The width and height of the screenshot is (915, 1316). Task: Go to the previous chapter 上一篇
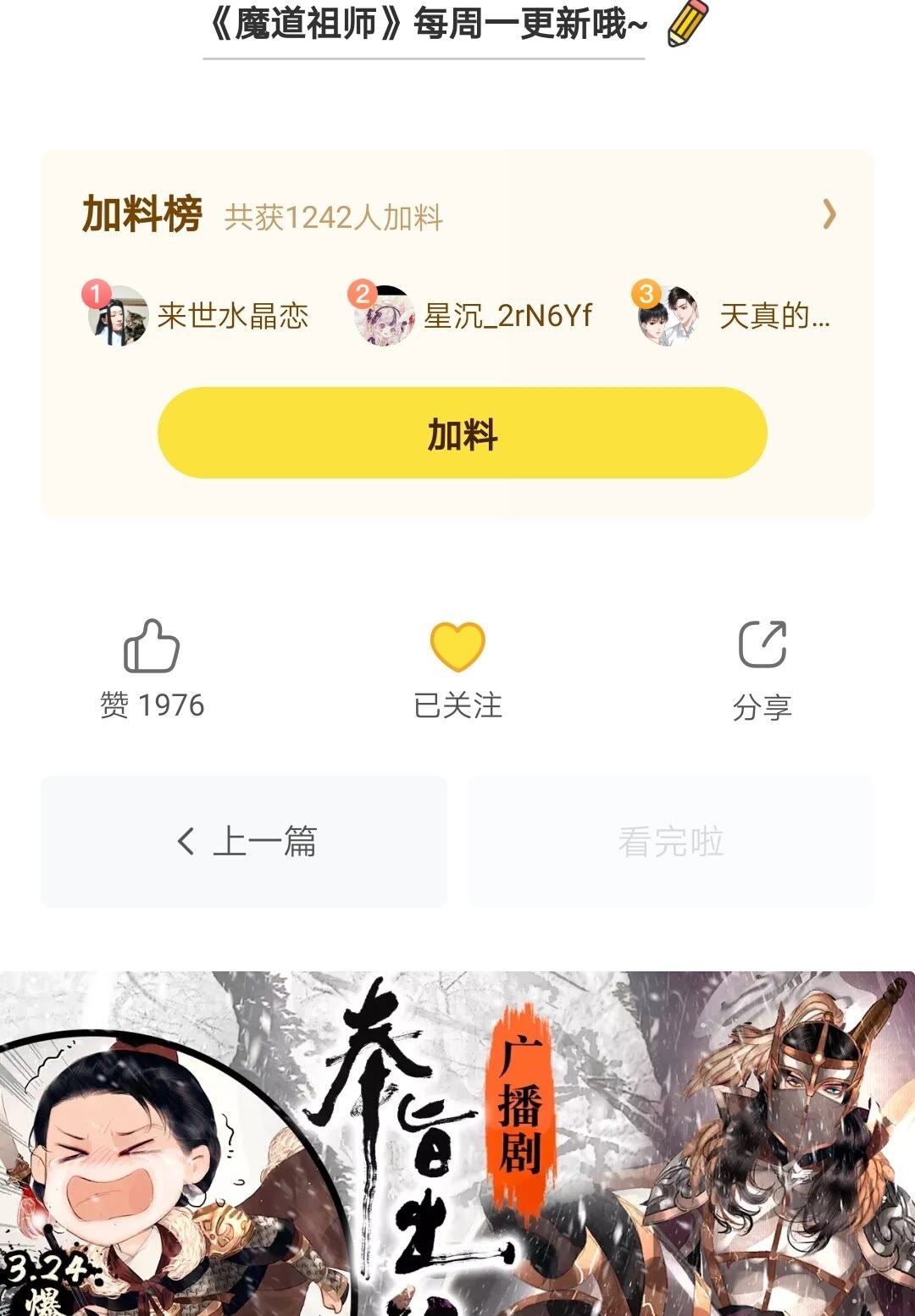click(x=244, y=842)
